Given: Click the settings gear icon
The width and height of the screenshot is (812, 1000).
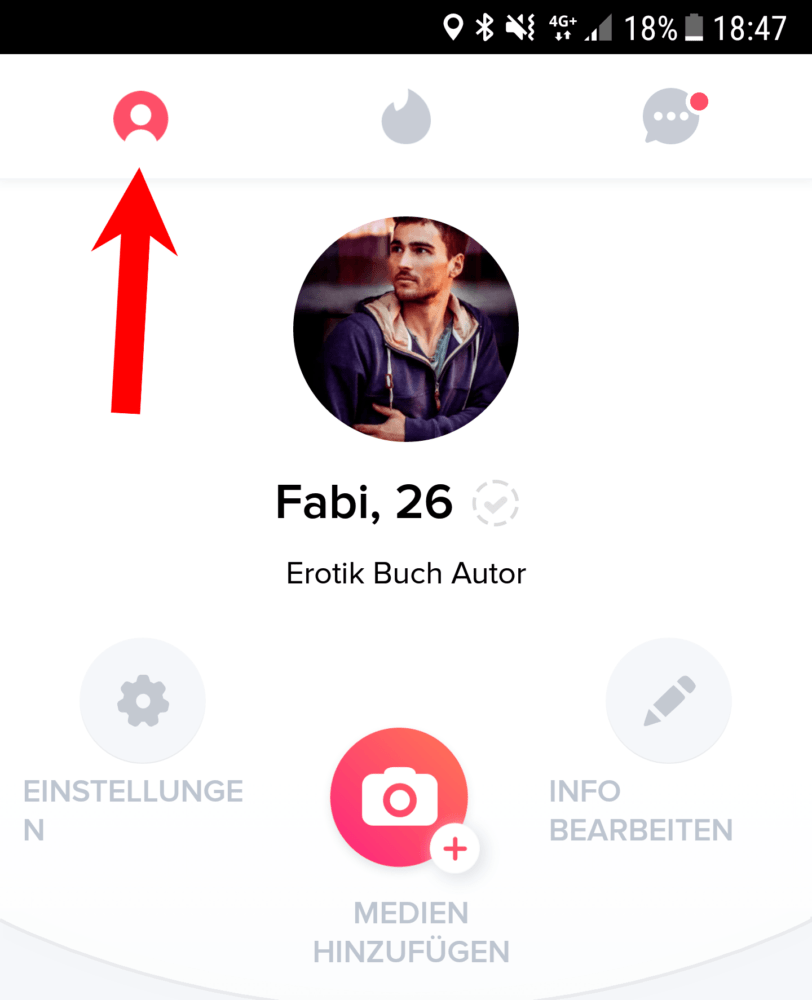Looking at the screenshot, I should 142,700.
